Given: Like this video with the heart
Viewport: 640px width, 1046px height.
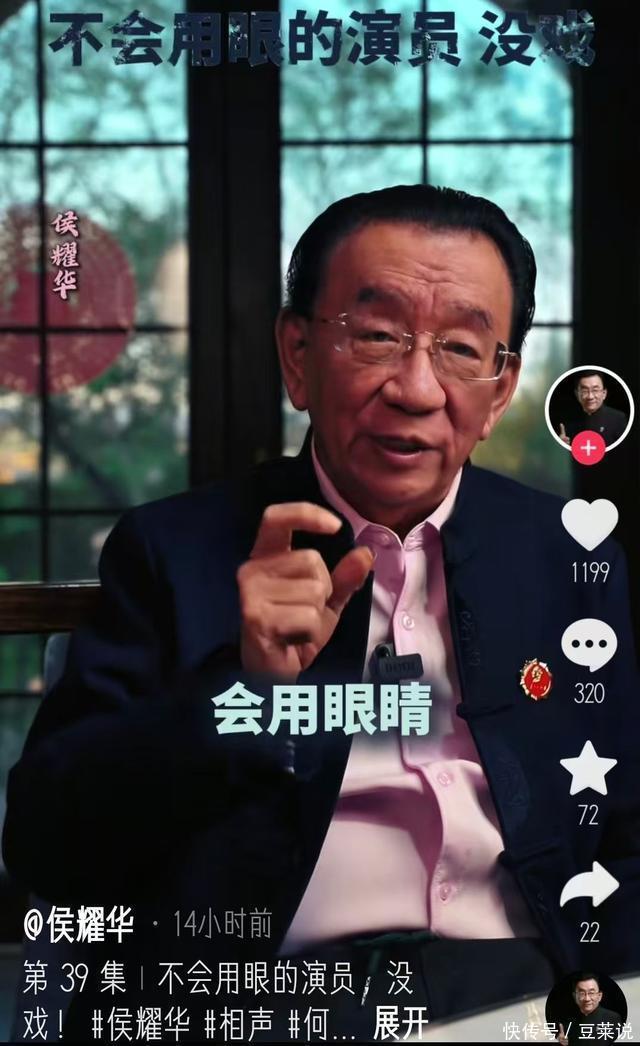Looking at the screenshot, I should coord(589,525).
